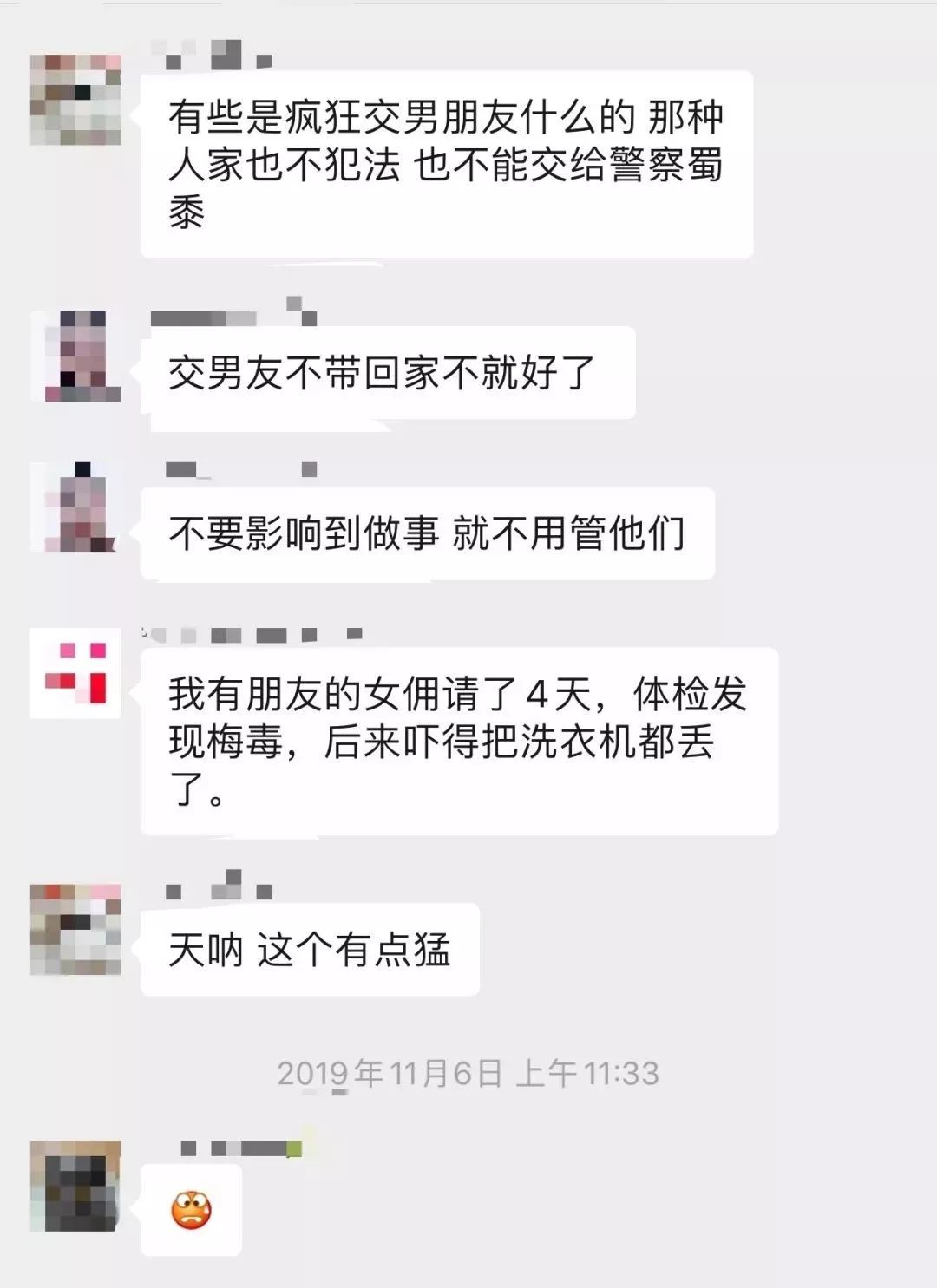Open avatar of the emoji message sender
Viewport: 937px width, 1288px height.
[75, 1186]
